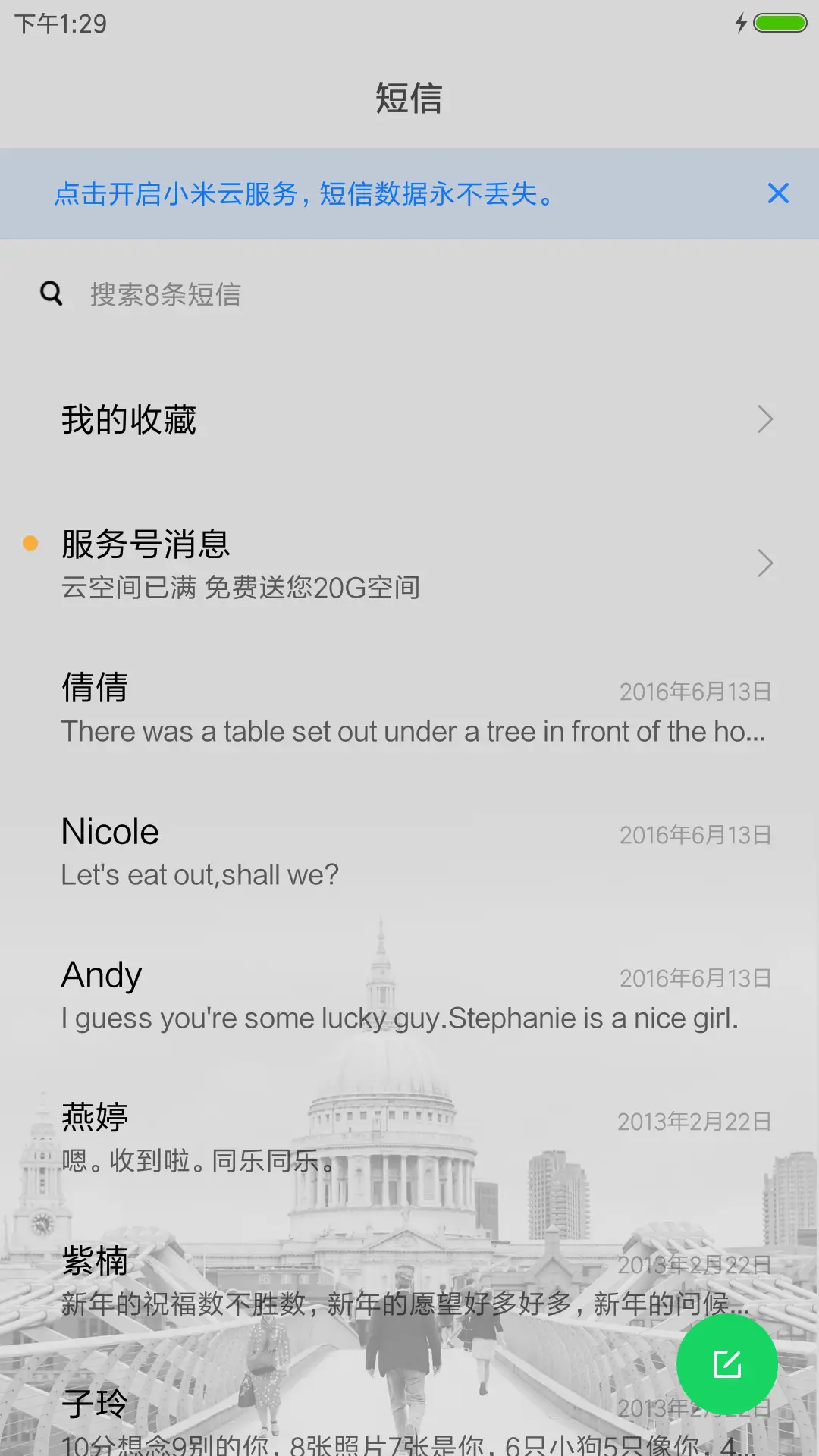Viewport: 819px width, 1456px height.
Task: Tap the pencil inside the compose button
Action: coord(726,1363)
